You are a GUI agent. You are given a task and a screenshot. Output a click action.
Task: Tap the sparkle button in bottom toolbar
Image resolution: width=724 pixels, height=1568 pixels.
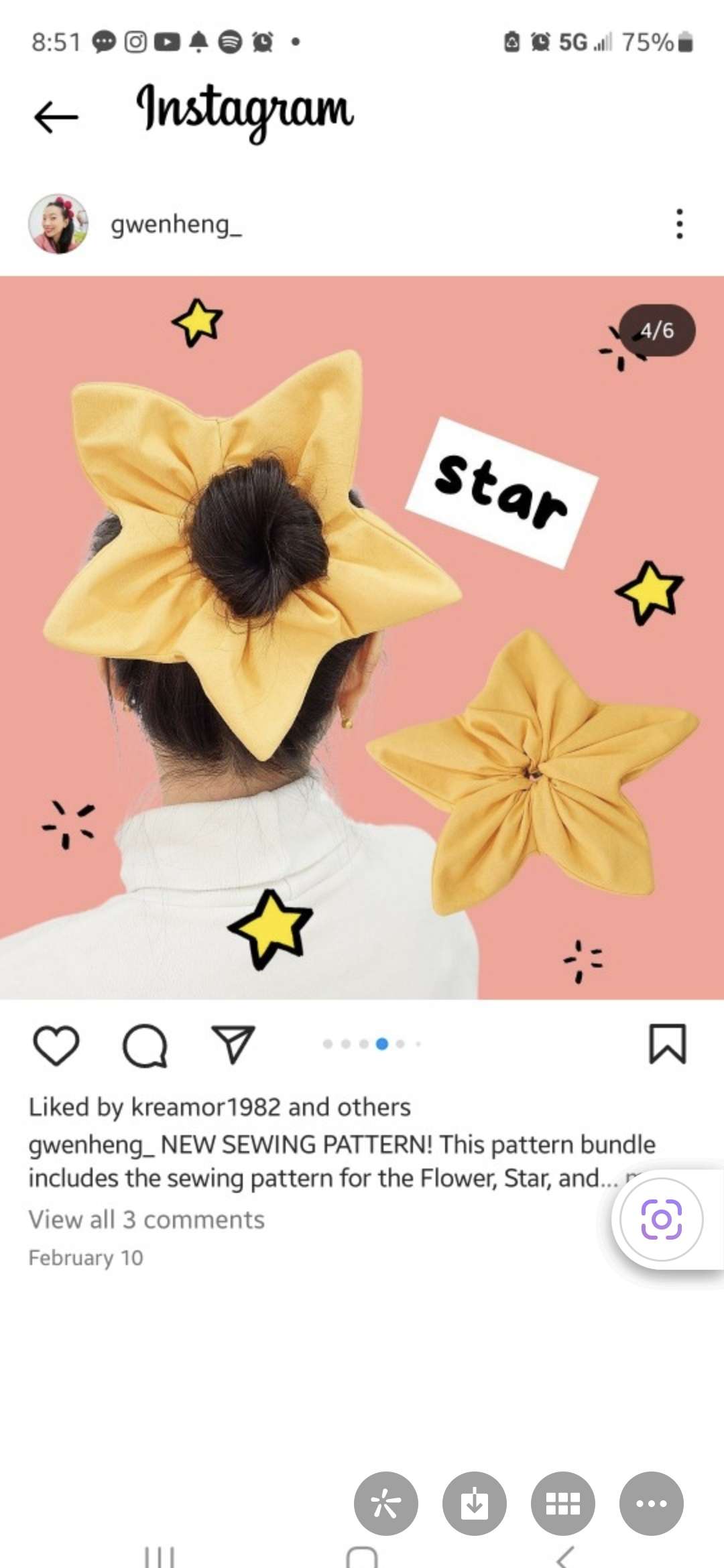[386, 1504]
